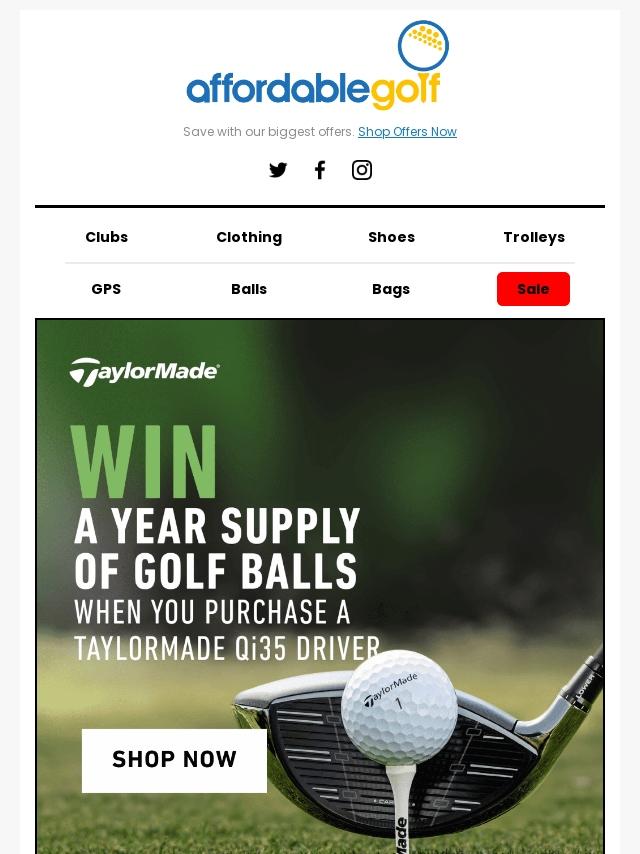Open the Instagram icon link
640x854 pixels.
(362, 170)
